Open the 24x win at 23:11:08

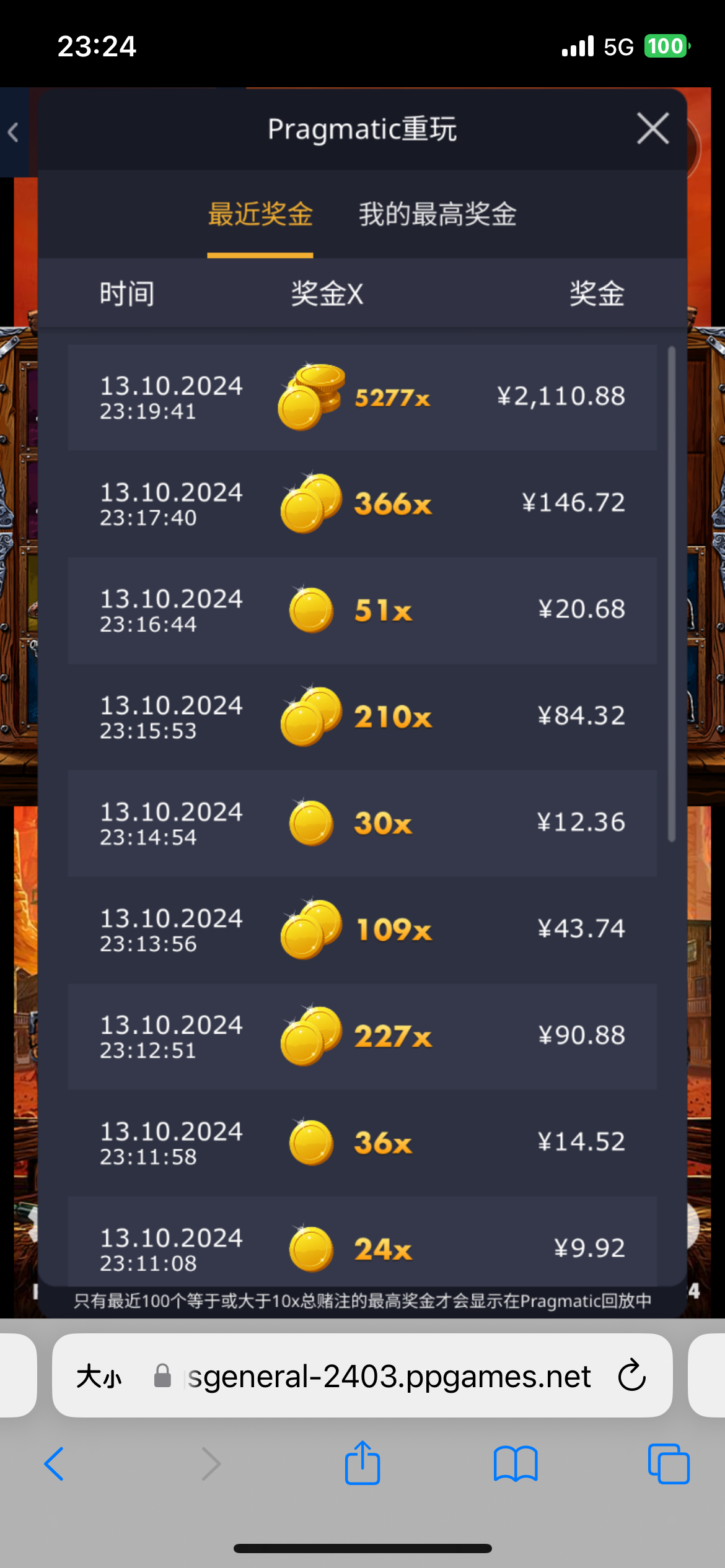click(362, 1245)
